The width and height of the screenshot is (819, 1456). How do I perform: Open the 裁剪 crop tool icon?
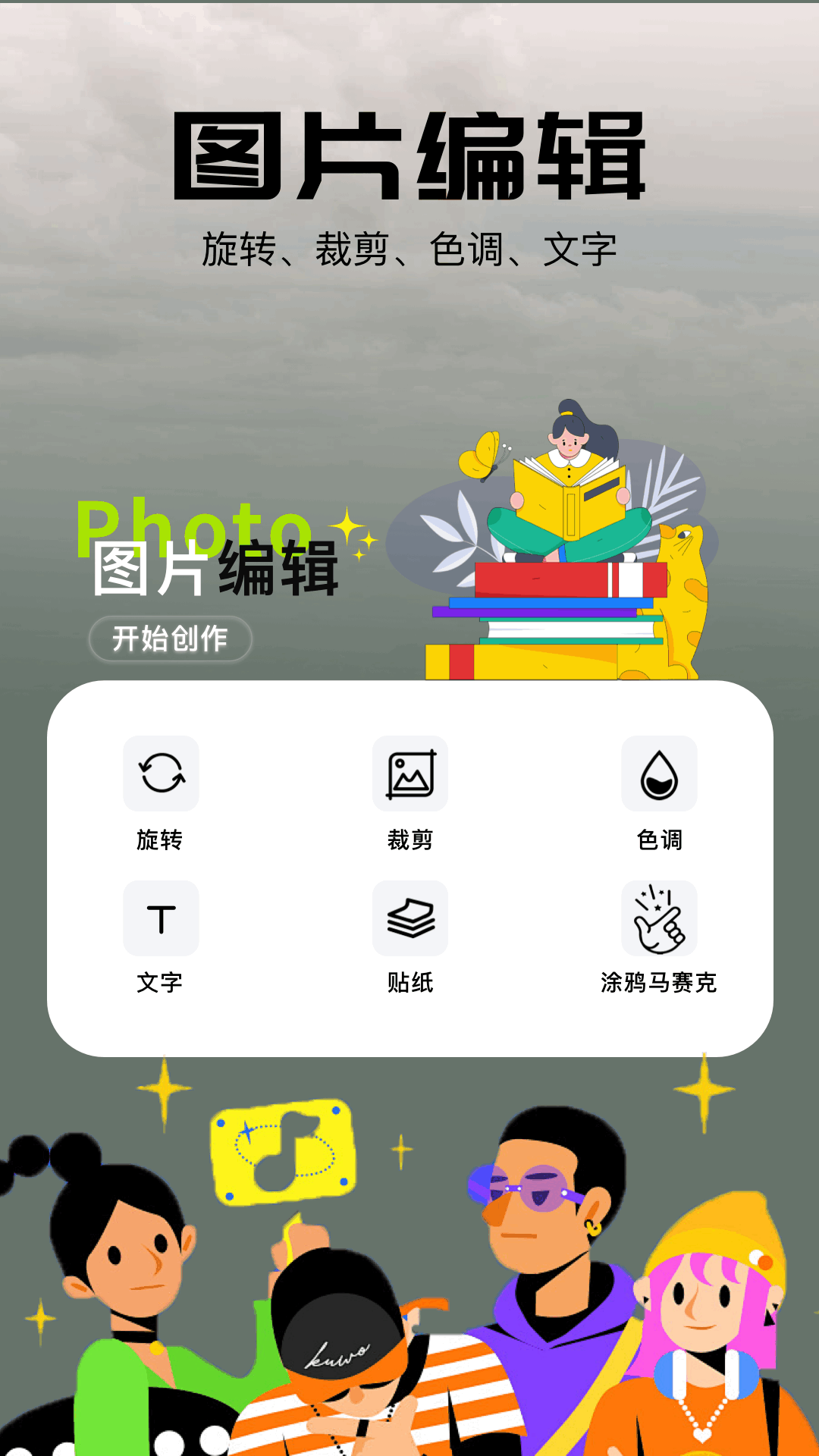tap(409, 774)
